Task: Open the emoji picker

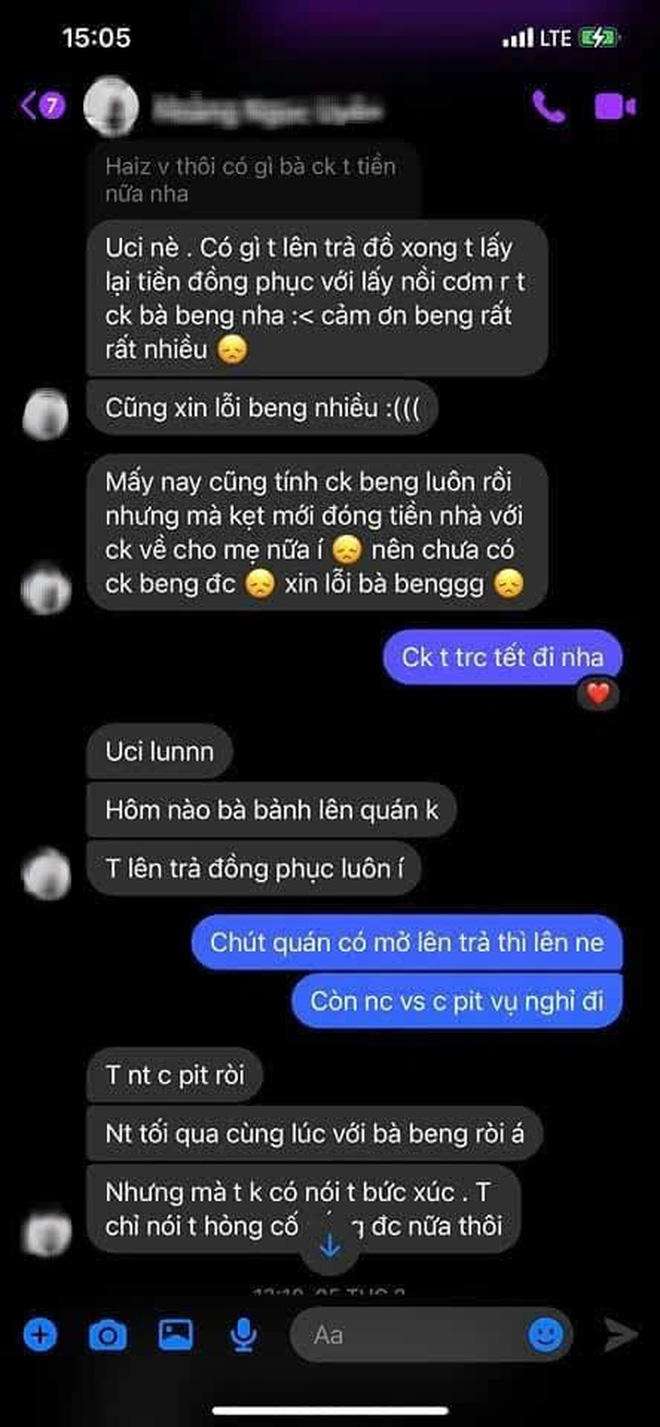Action: point(545,1334)
